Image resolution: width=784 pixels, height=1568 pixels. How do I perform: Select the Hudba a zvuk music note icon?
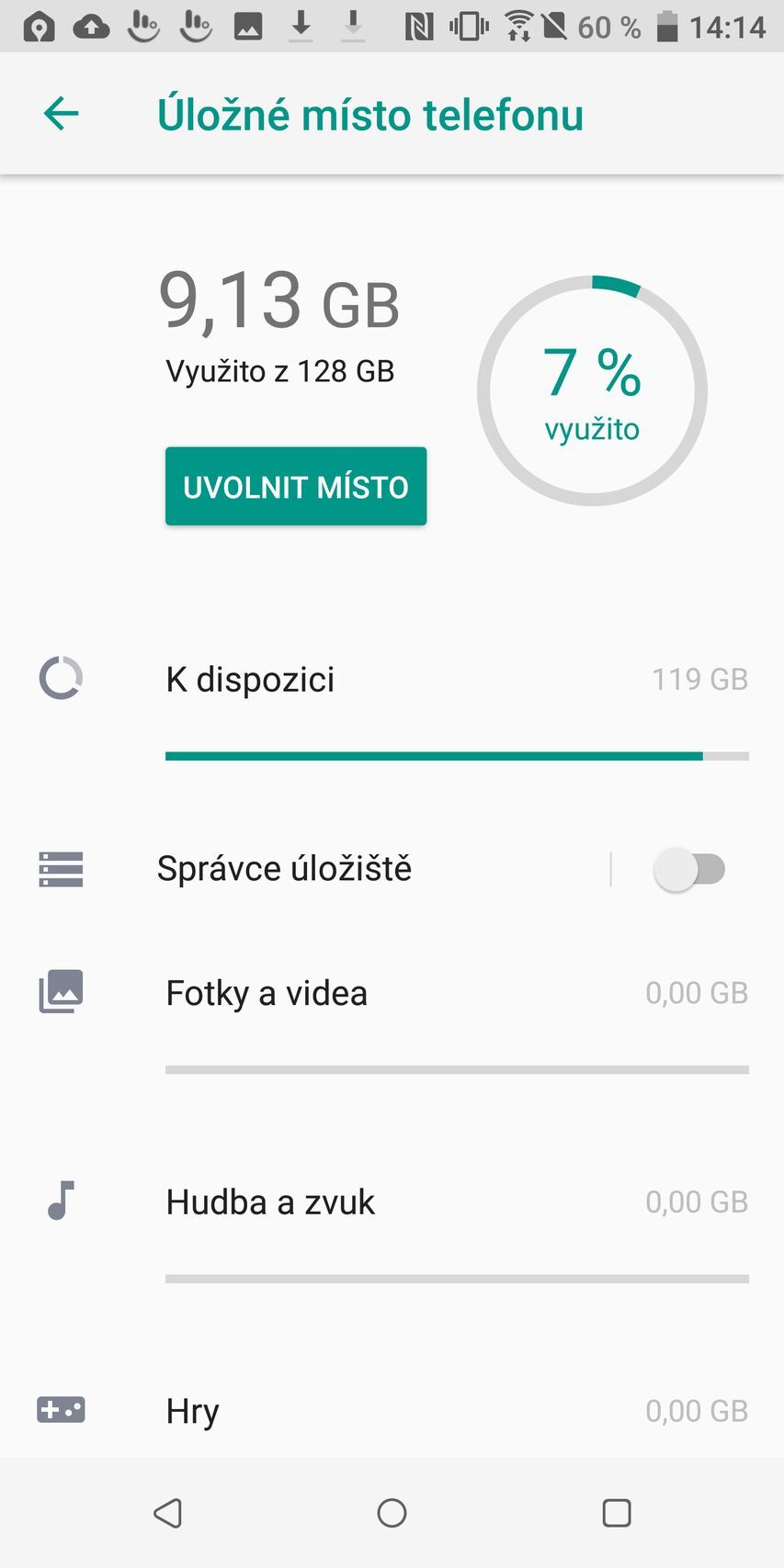click(60, 1201)
